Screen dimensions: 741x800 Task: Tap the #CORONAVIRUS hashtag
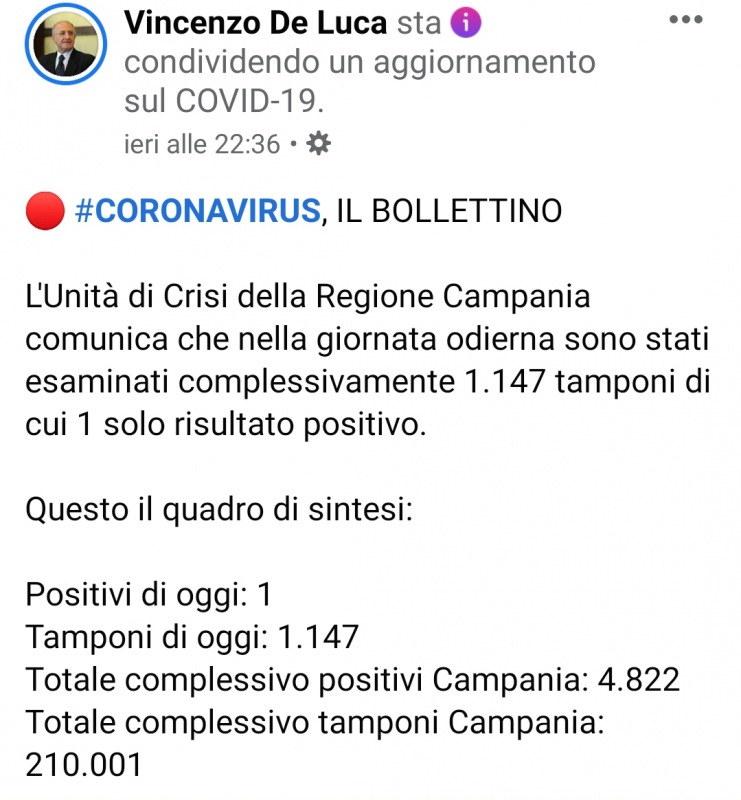click(x=198, y=211)
